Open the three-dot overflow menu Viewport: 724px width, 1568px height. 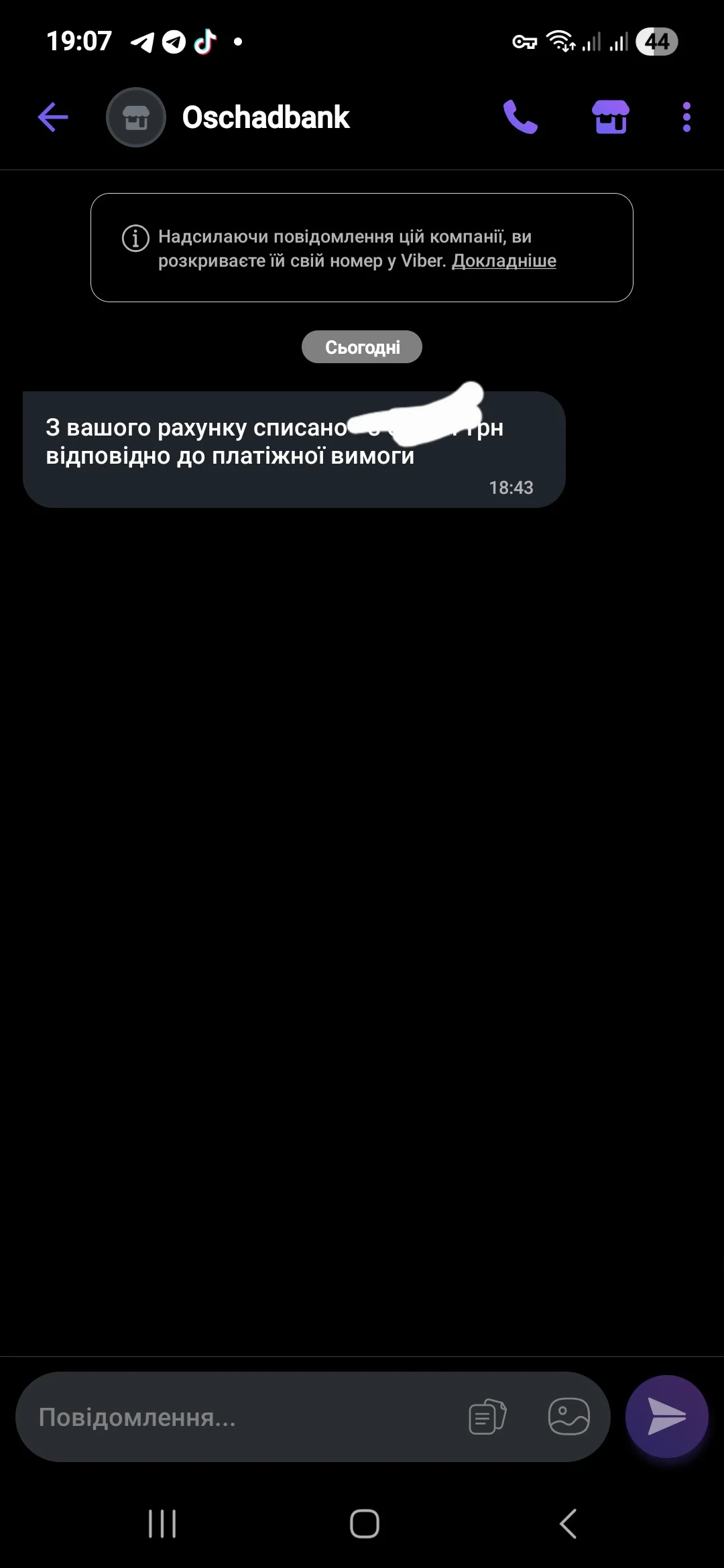pyautogui.click(x=686, y=117)
